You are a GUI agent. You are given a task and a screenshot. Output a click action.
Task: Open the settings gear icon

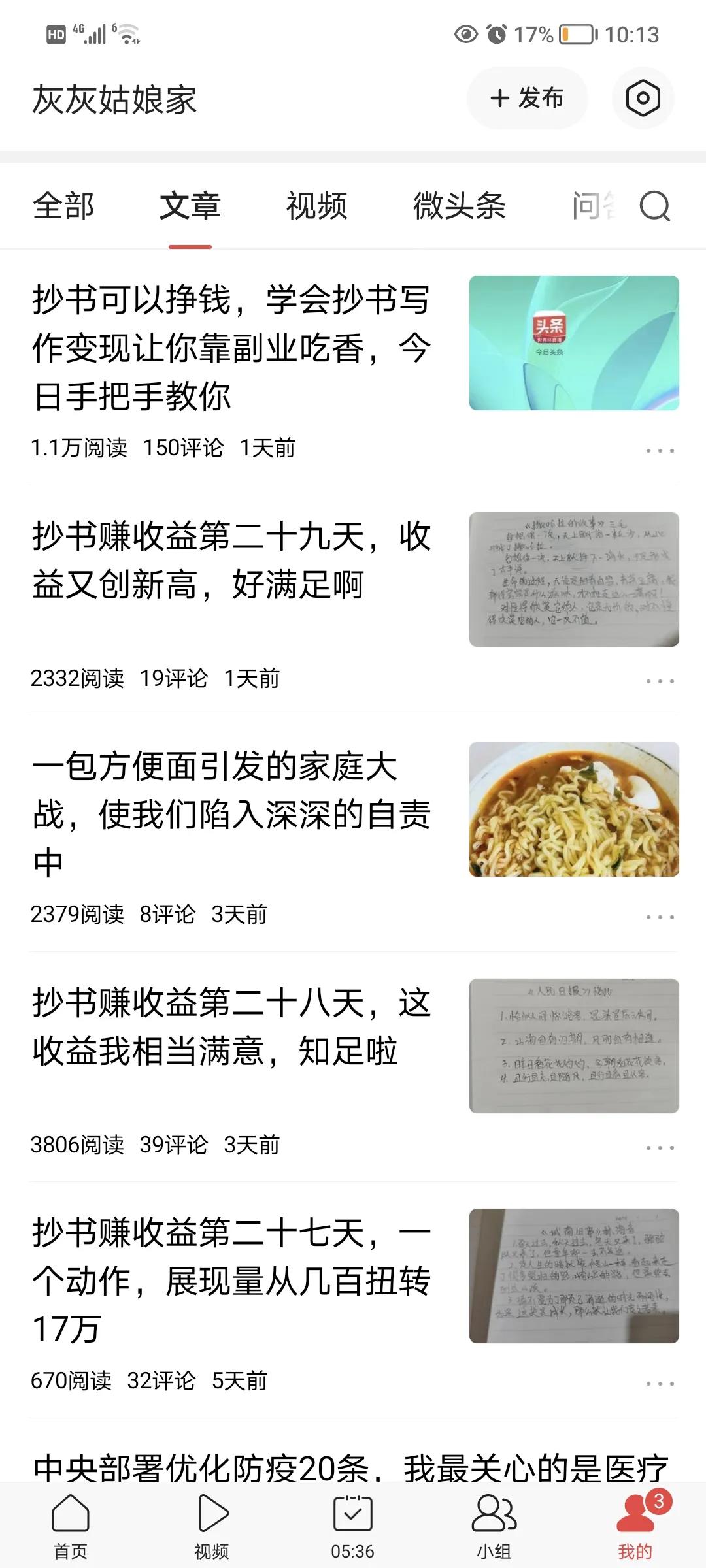pos(643,98)
